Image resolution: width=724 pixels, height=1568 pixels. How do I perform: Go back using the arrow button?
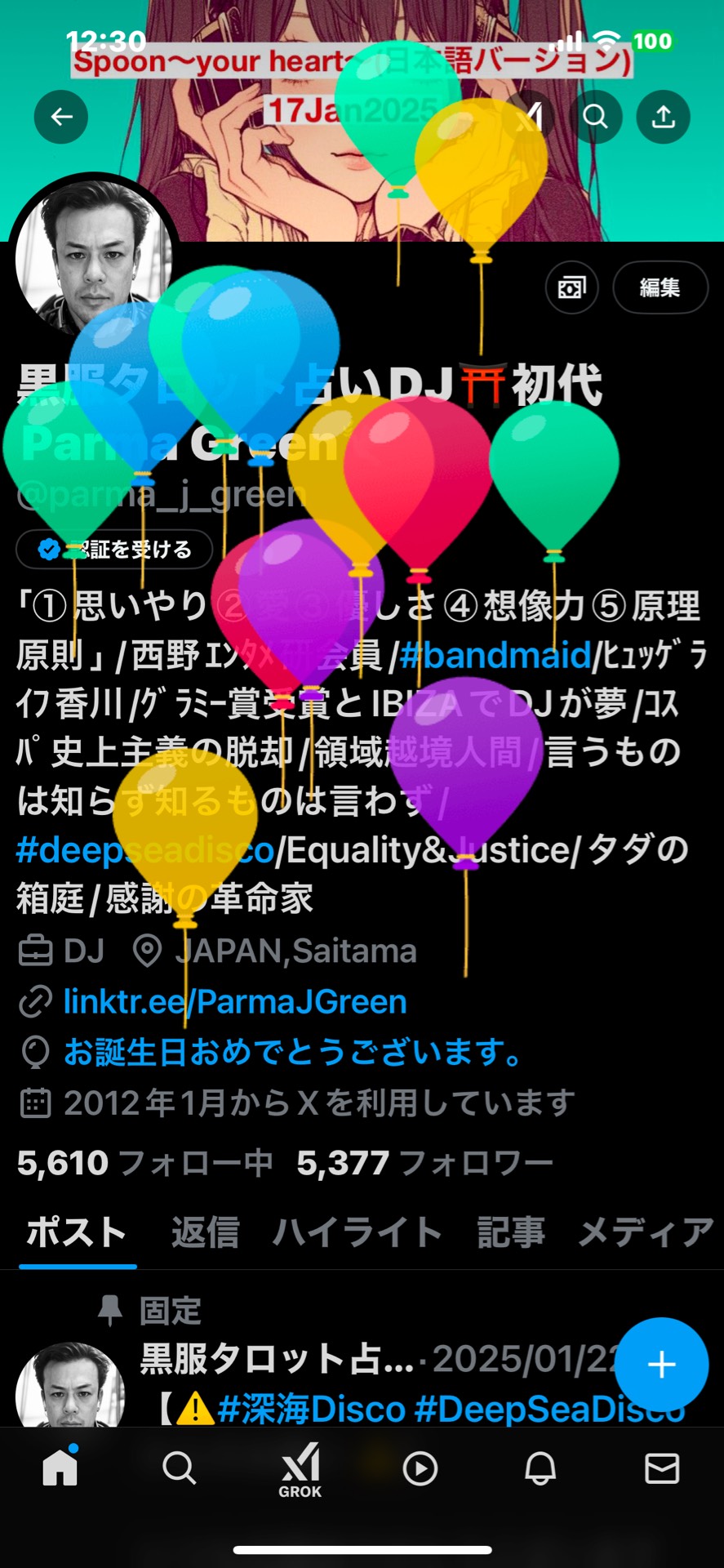coord(60,117)
